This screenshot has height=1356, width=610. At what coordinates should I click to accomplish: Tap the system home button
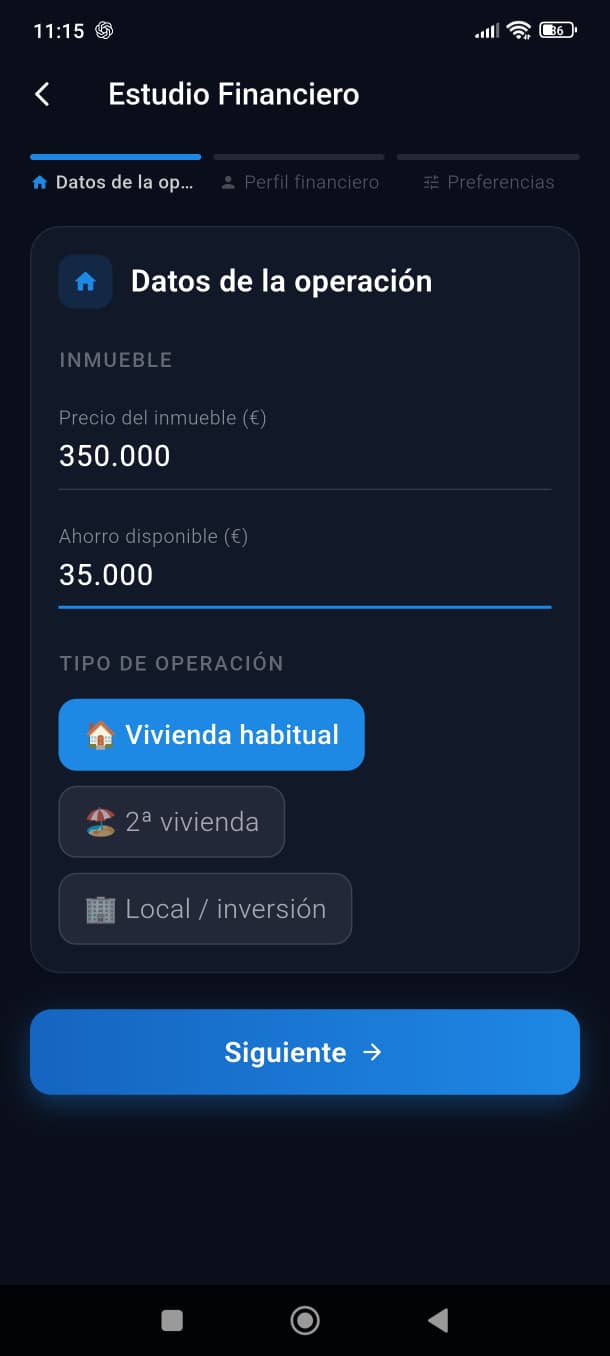click(x=305, y=1320)
